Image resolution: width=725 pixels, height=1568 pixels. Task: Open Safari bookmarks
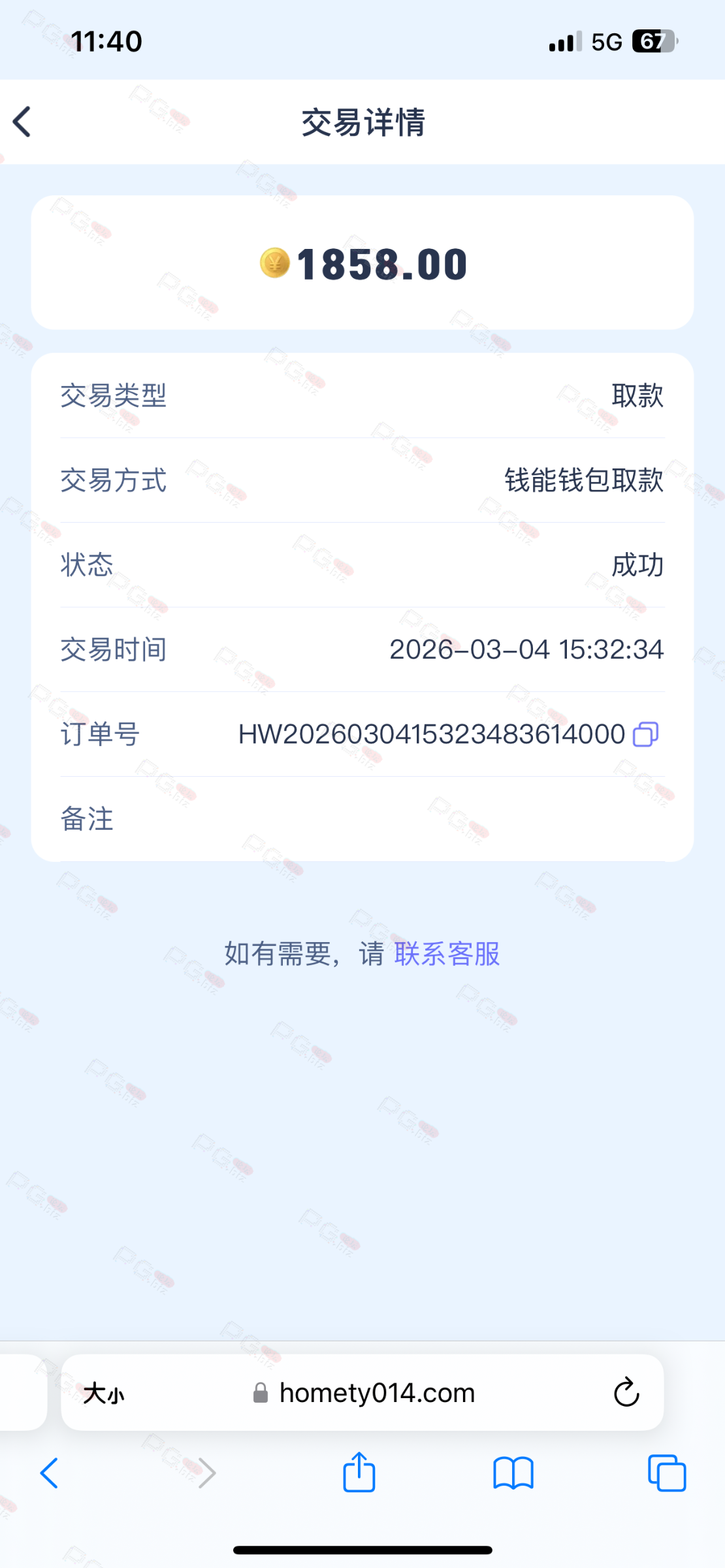point(513,1473)
